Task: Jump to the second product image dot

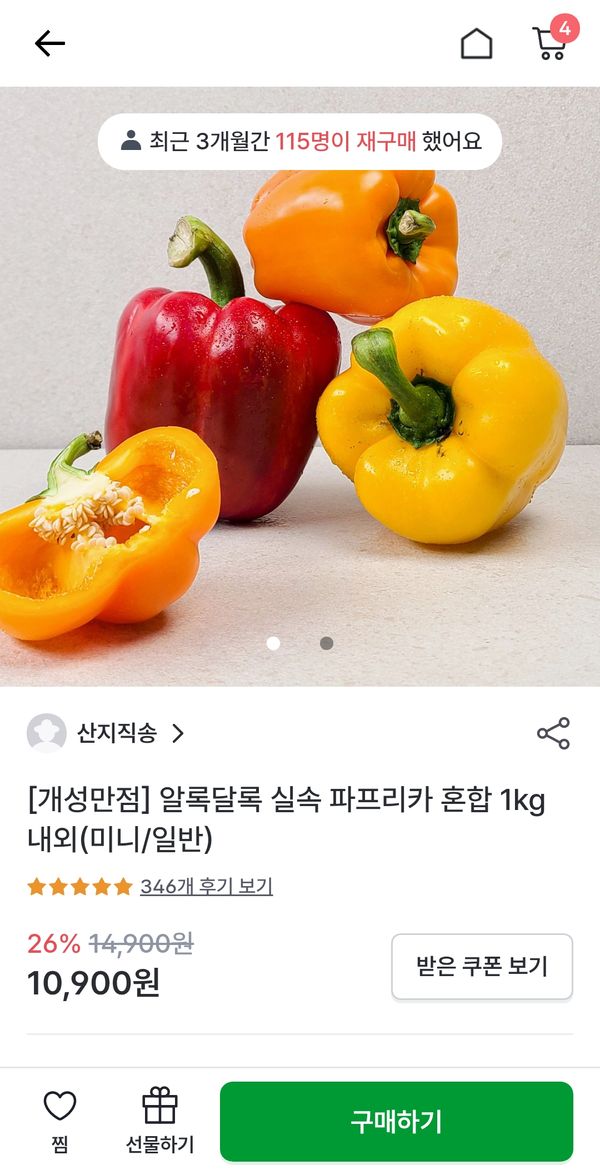Action: (x=326, y=643)
